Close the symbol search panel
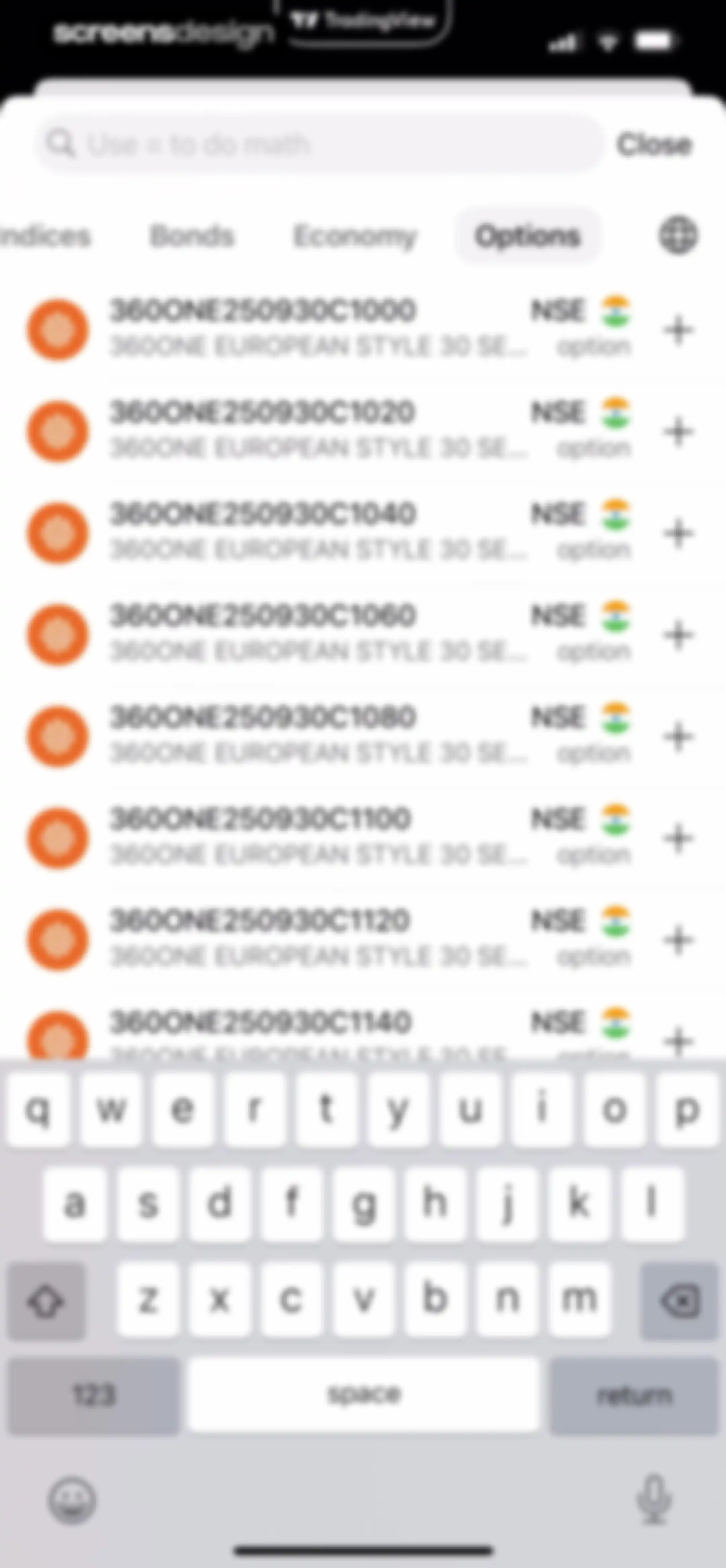The image size is (726, 1568). (x=654, y=145)
